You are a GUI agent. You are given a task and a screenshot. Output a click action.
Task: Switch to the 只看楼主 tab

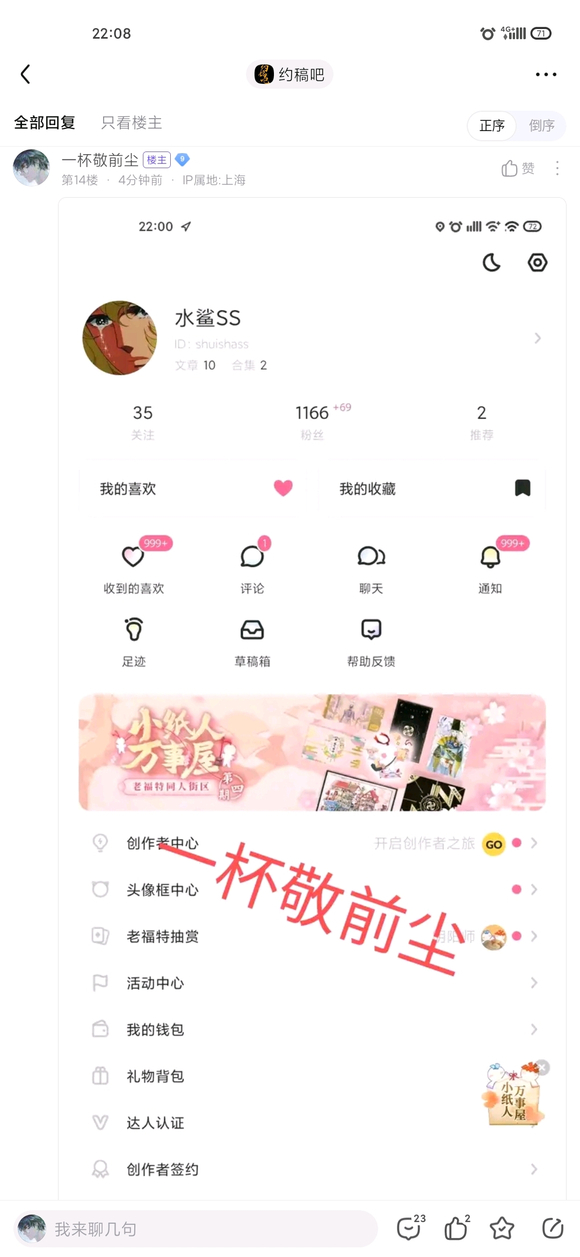[131, 123]
